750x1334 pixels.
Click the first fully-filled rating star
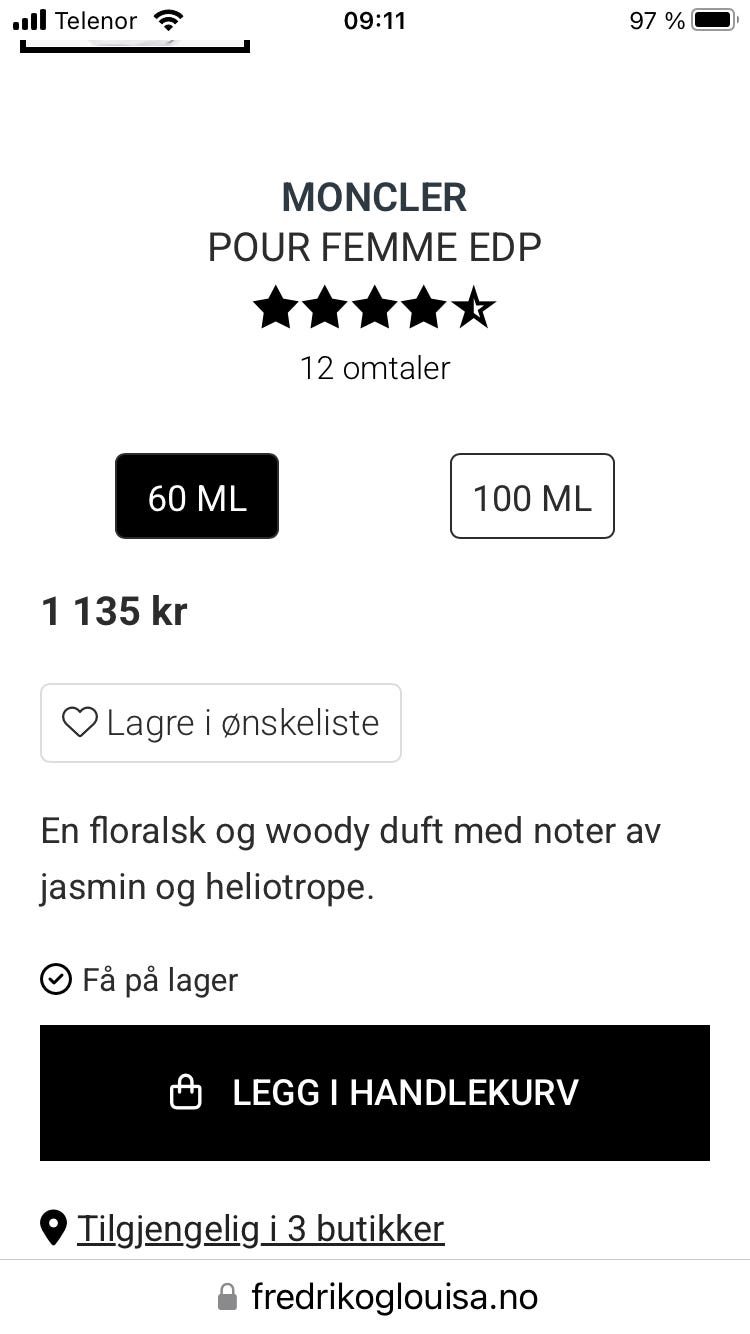[276, 308]
